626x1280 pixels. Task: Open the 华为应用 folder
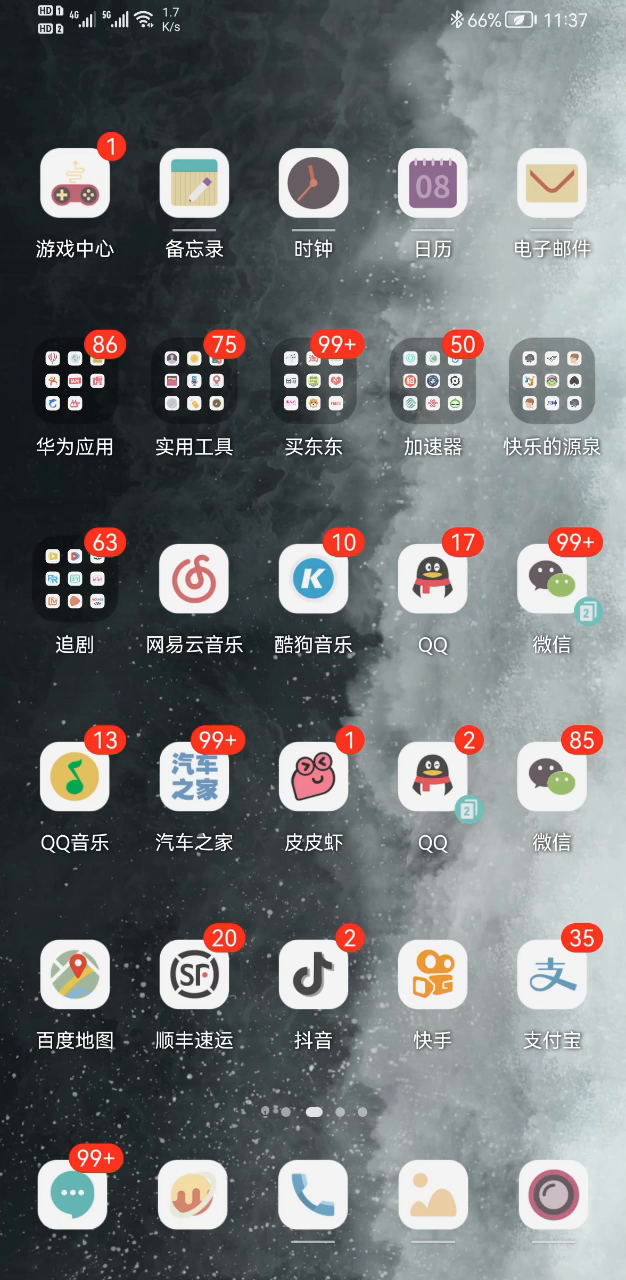click(x=75, y=381)
